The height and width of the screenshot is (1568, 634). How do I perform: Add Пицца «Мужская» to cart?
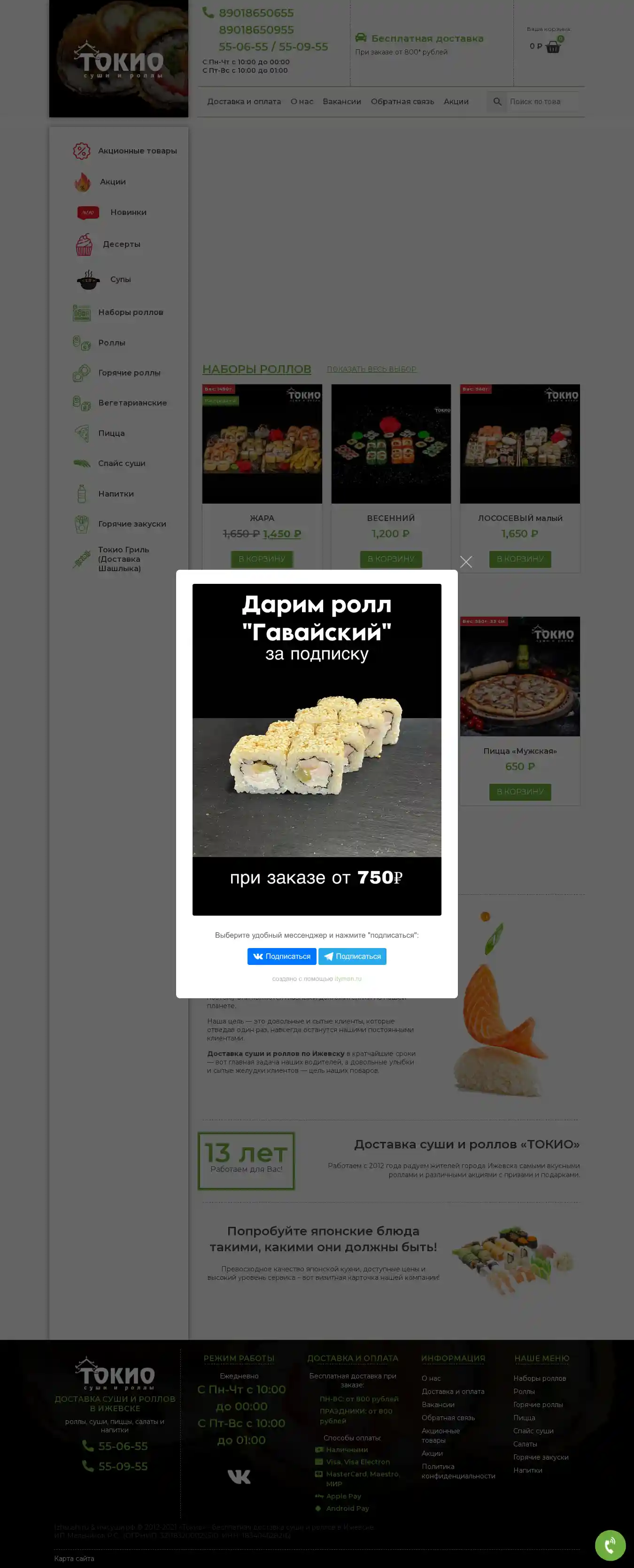pyautogui.click(x=519, y=791)
